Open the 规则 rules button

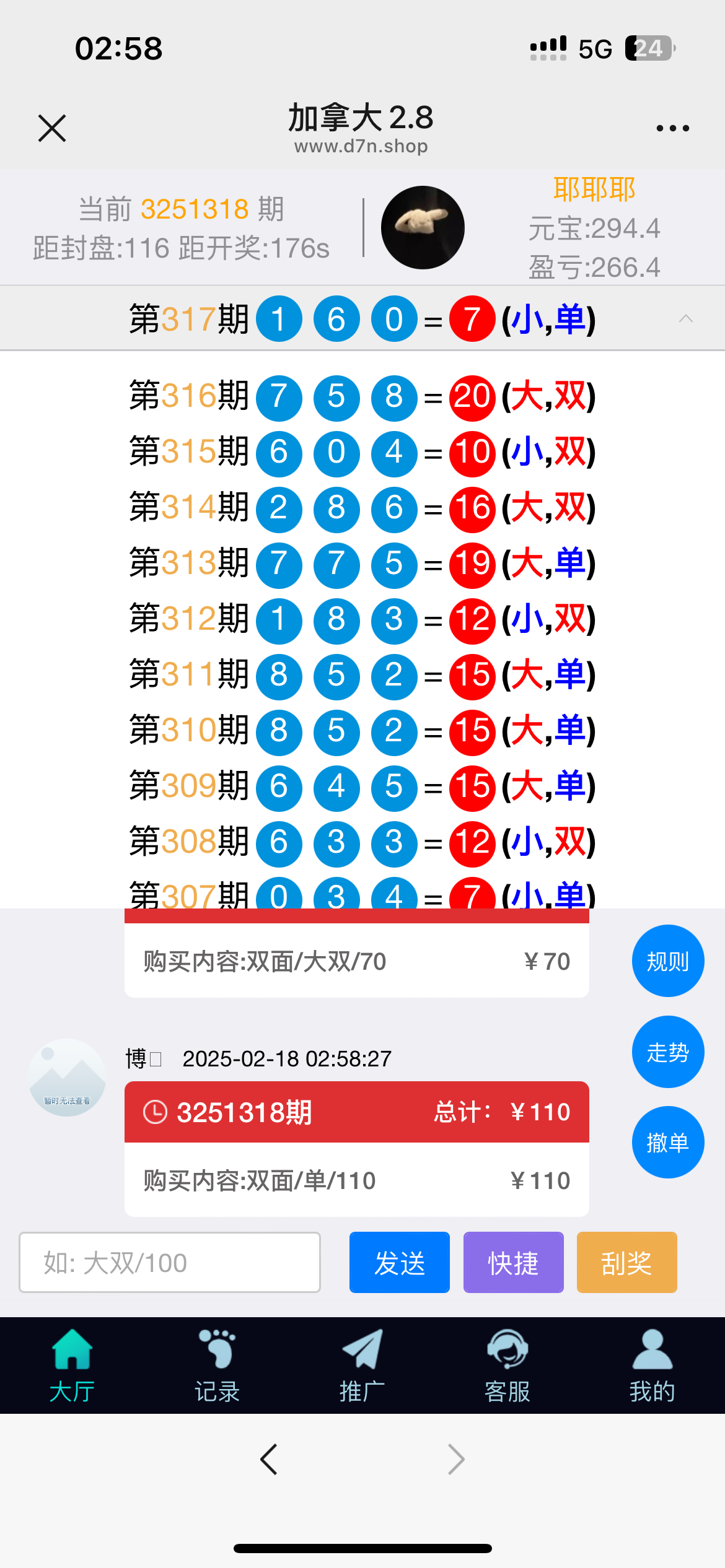667,961
